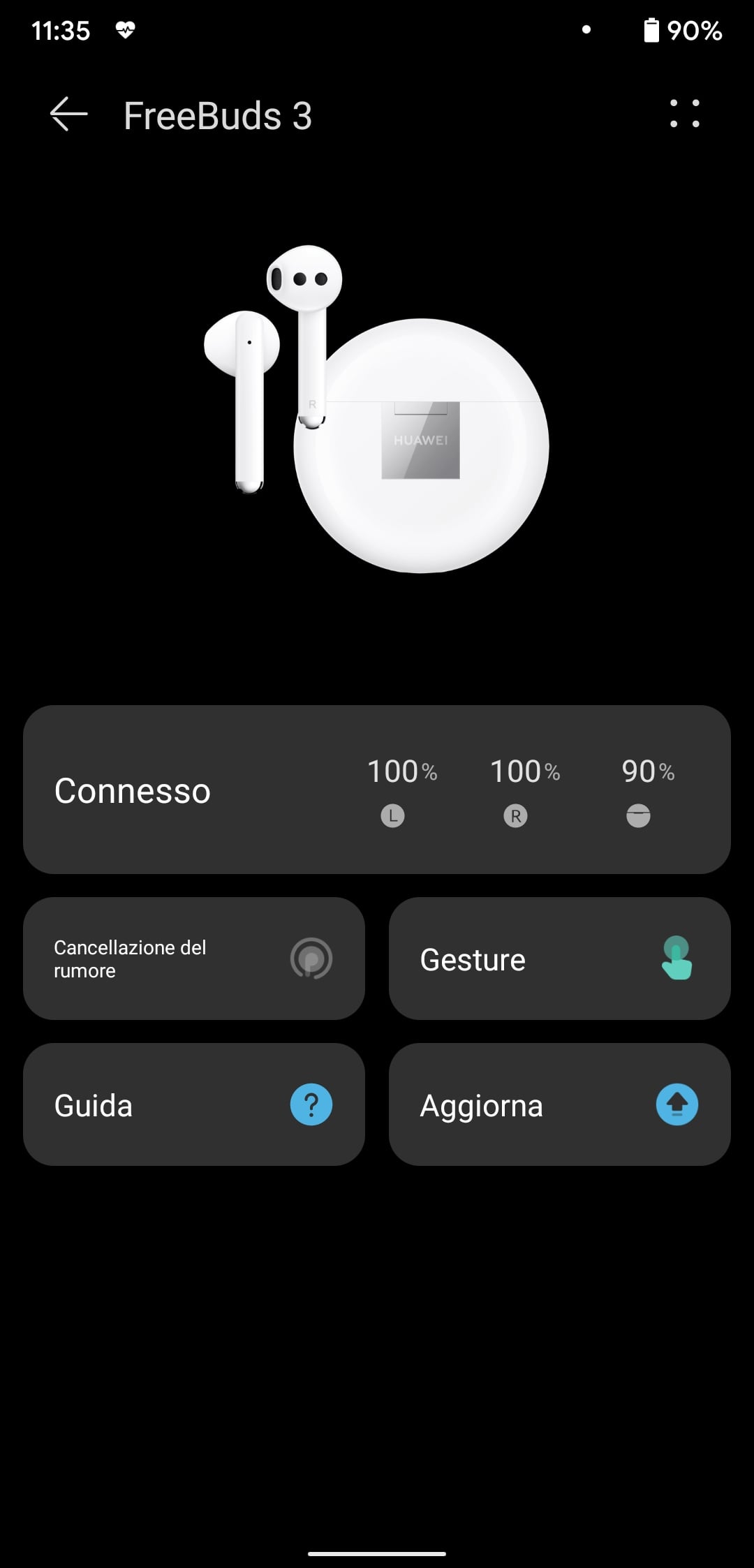Open the Connesso status card
The height and width of the screenshot is (1568, 754).
[377, 790]
